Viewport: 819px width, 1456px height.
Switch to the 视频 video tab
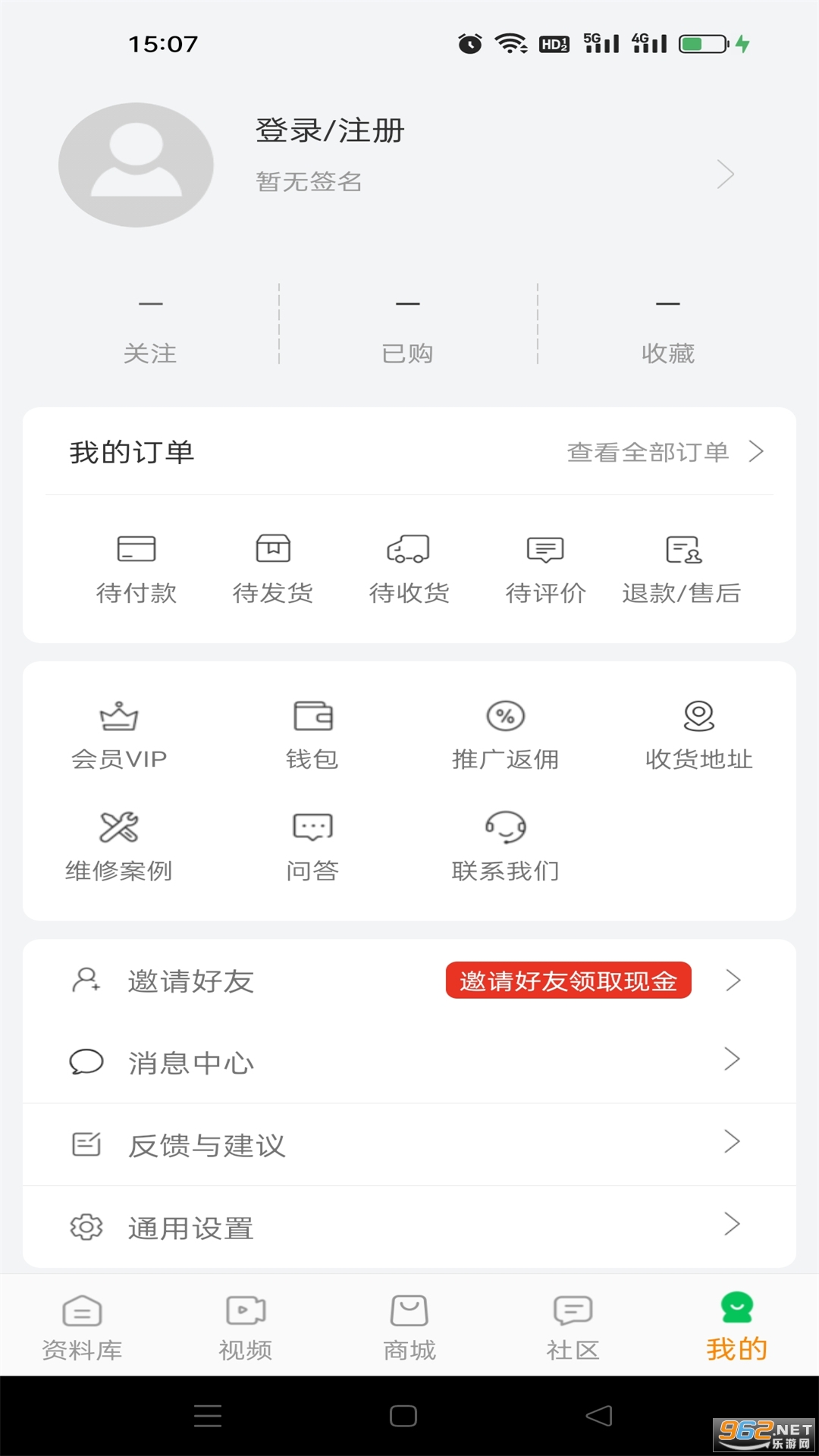244,1323
